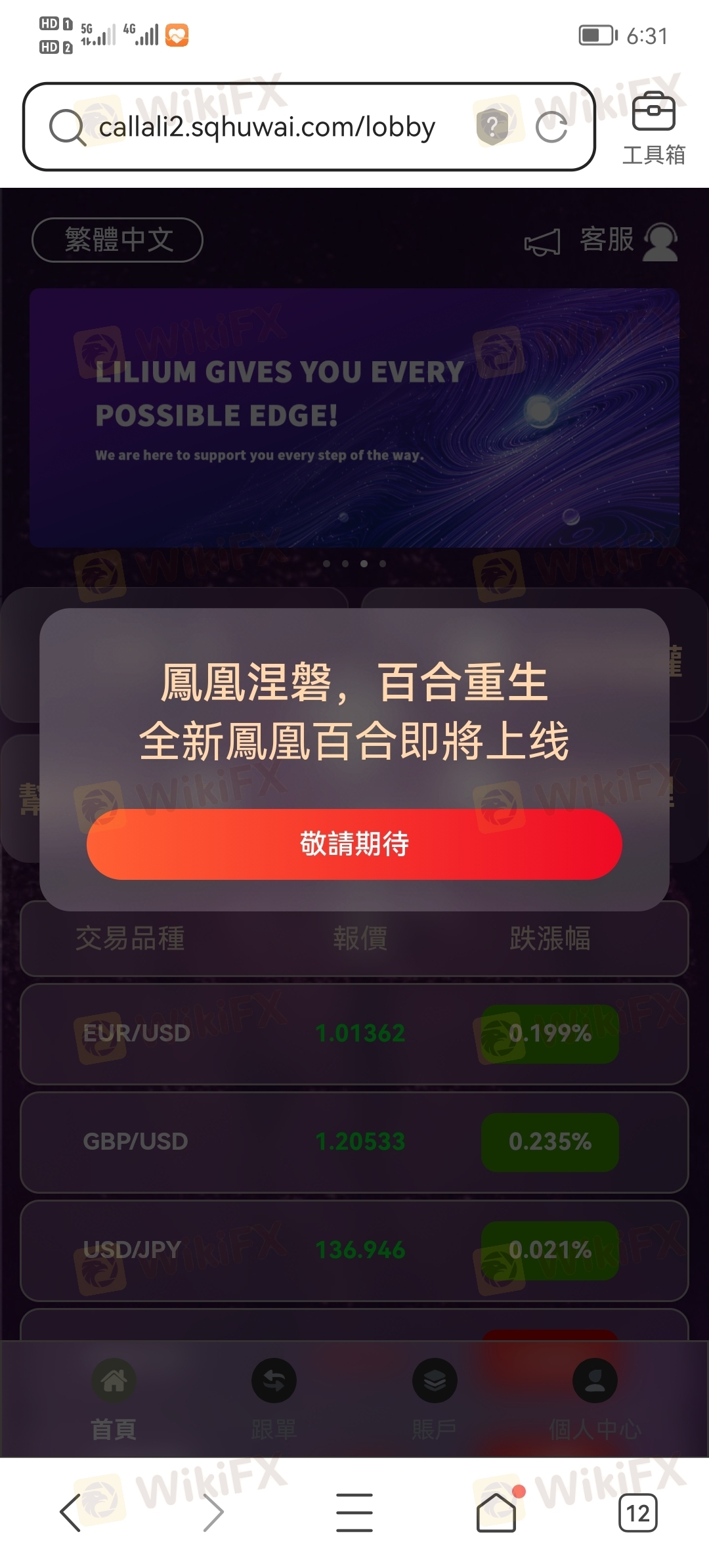This screenshot has height=1568, width=709.
Task: Show the 12 open browser tabs
Action: click(x=638, y=1513)
